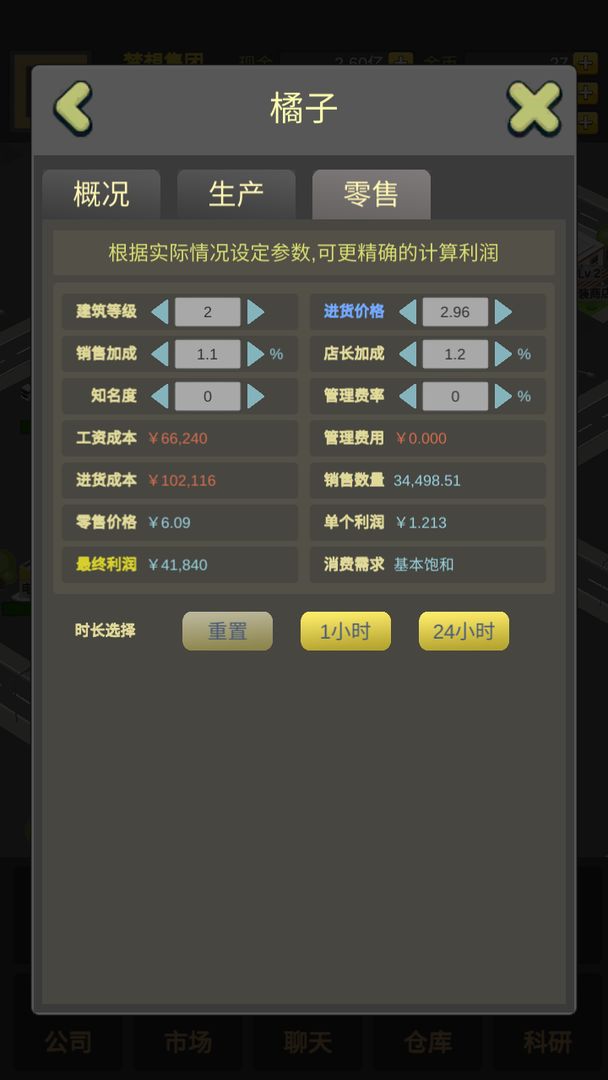Decrease 销售加成 percentage
The width and height of the screenshot is (608, 1080).
pos(160,354)
